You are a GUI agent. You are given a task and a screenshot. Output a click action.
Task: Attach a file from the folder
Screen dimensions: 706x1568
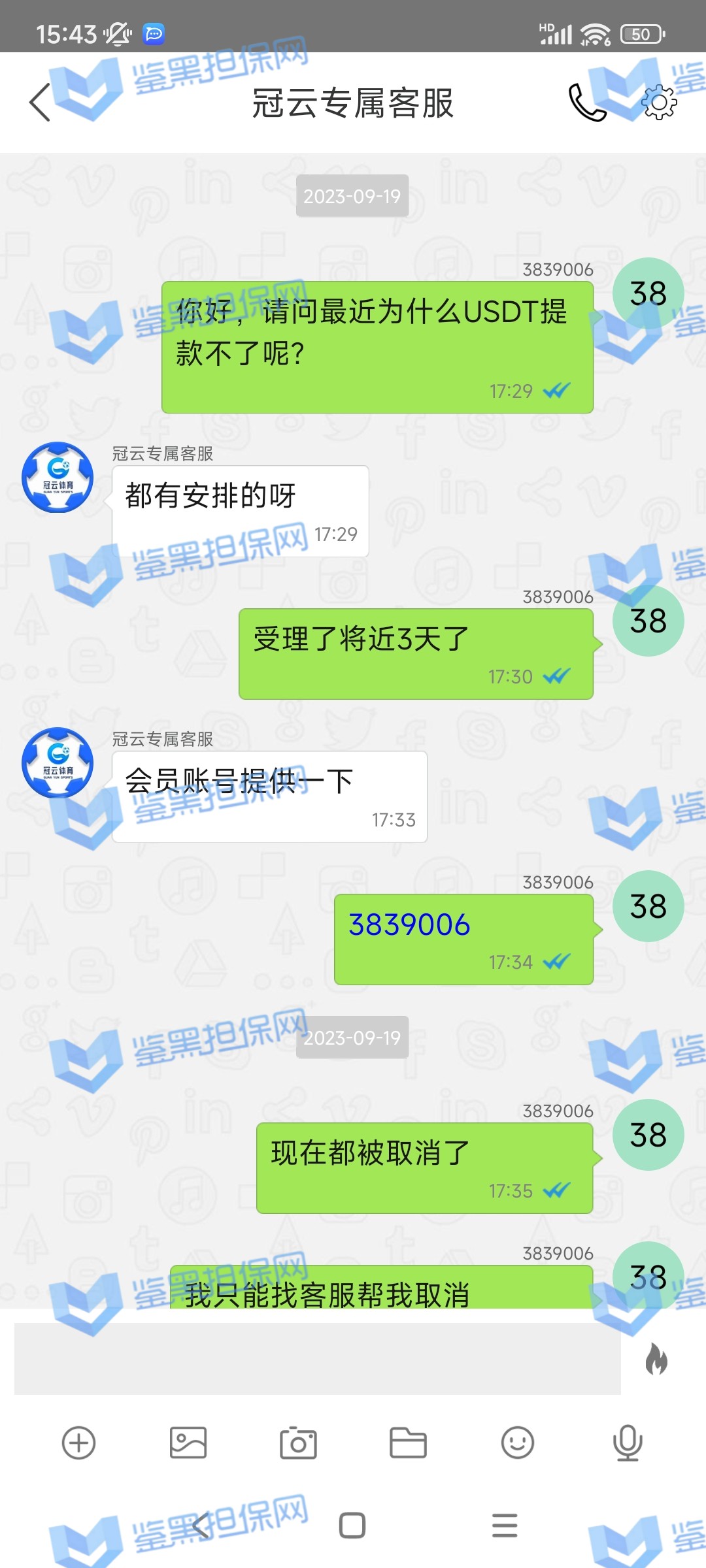click(x=408, y=1443)
